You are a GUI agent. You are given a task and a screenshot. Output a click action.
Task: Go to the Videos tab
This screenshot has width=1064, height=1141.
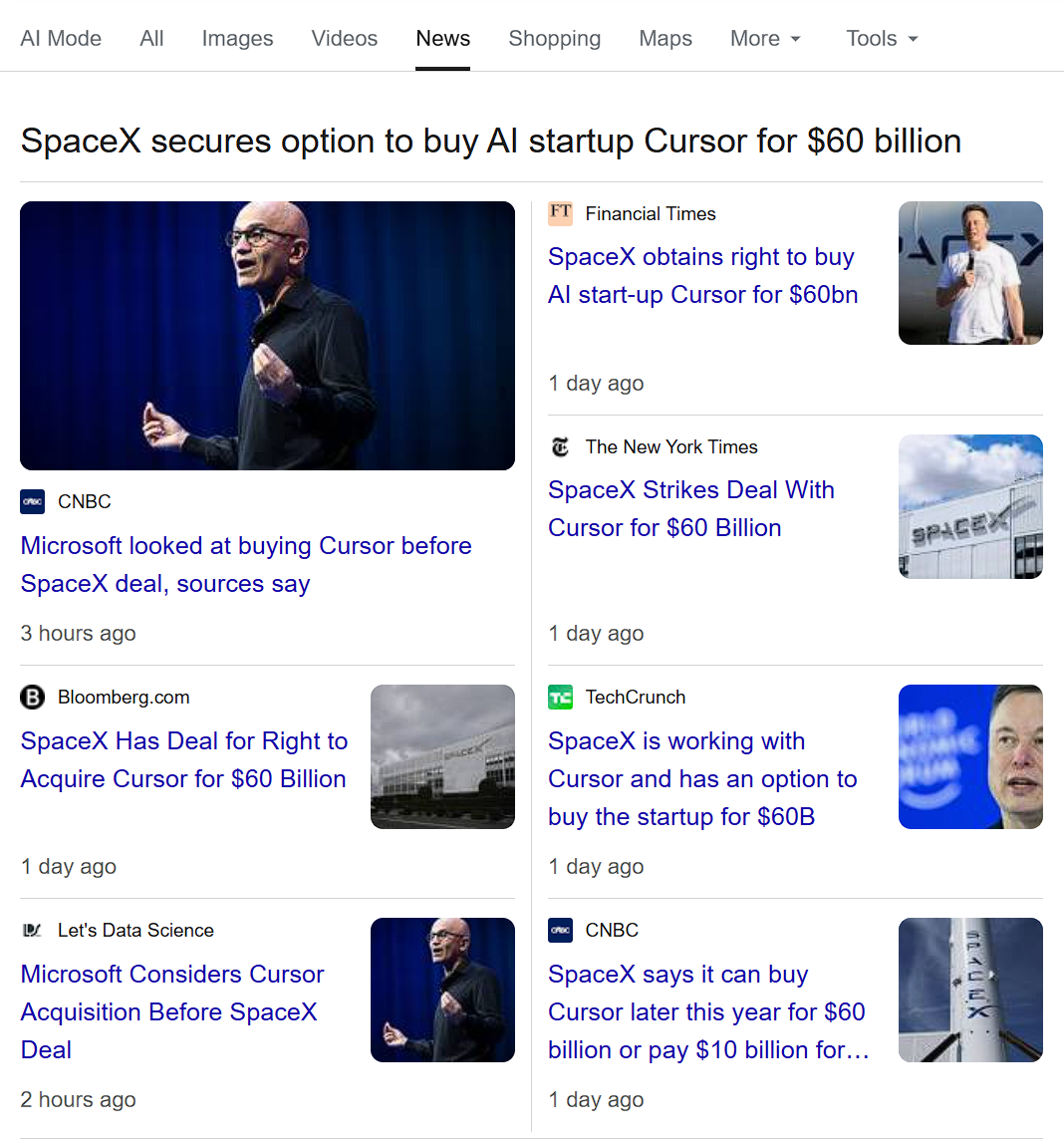click(344, 39)
